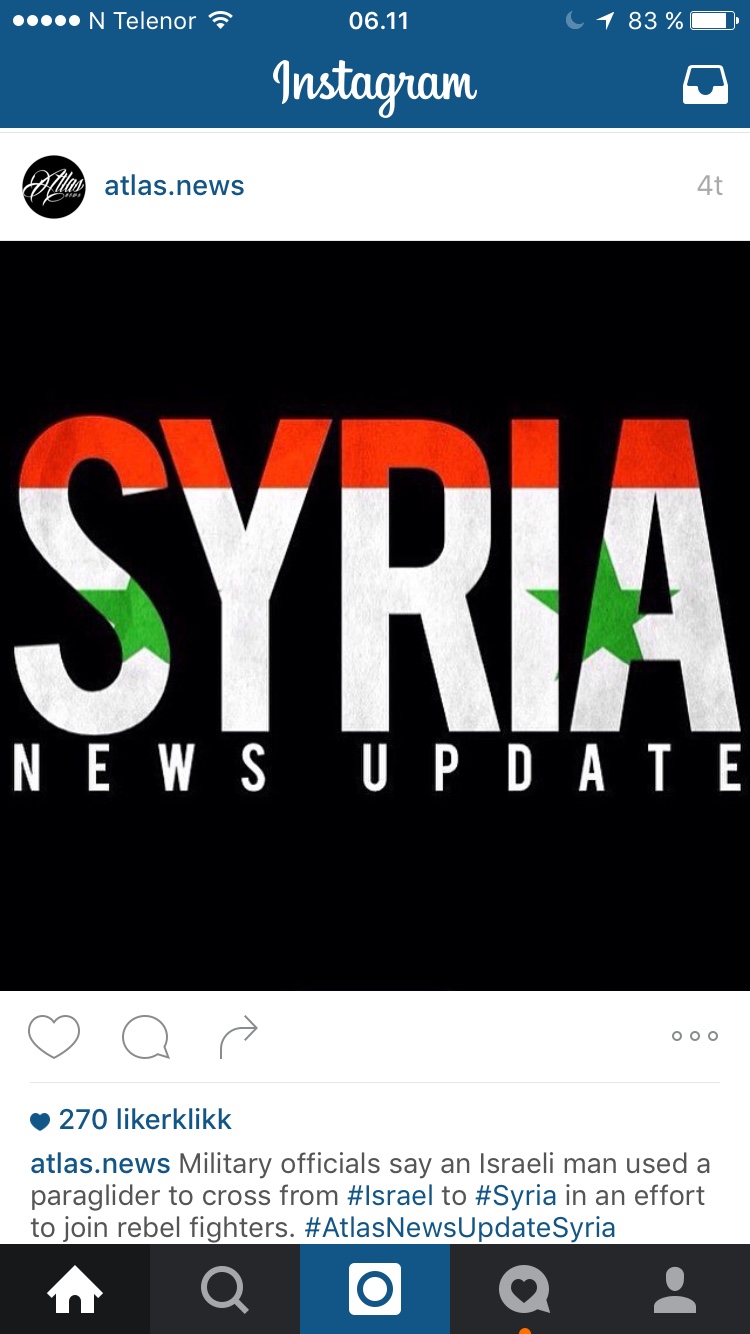
Task: Open the direct messages inbox
Action: 705,86
